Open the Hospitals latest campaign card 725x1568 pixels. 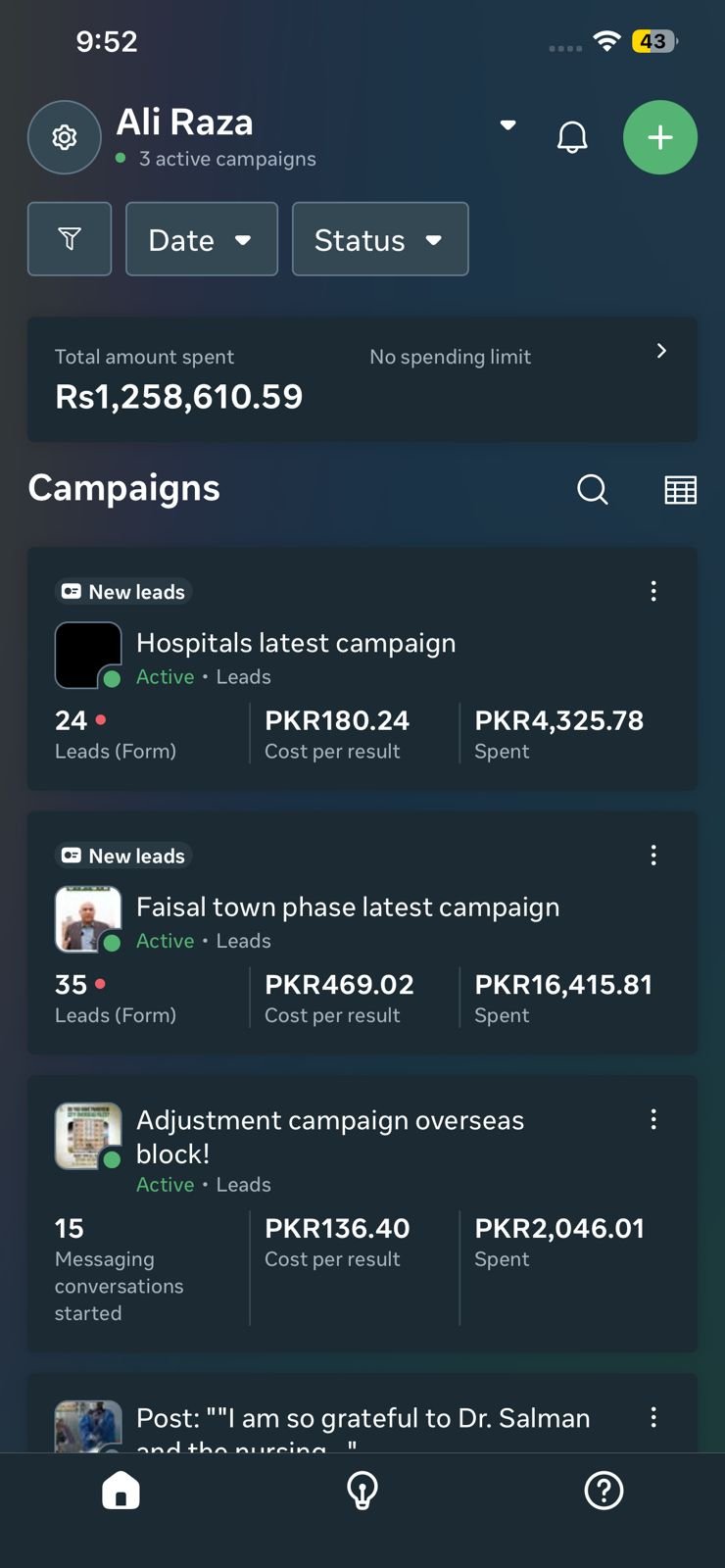[296, 644]
